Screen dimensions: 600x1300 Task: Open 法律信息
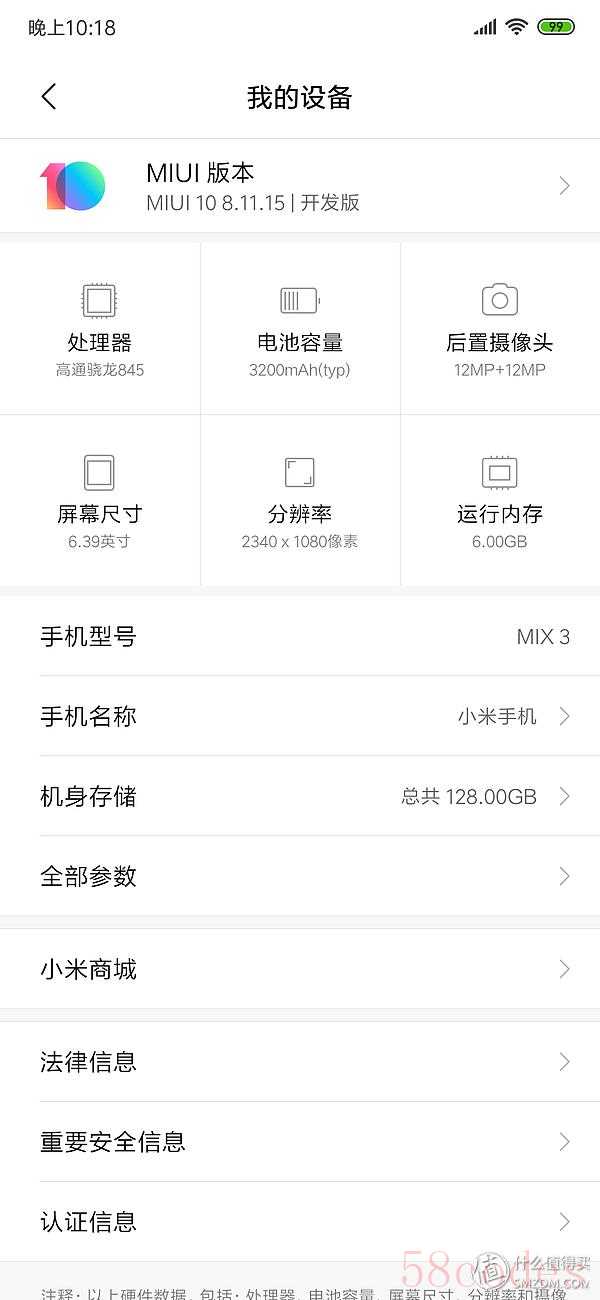(300, 1061)
